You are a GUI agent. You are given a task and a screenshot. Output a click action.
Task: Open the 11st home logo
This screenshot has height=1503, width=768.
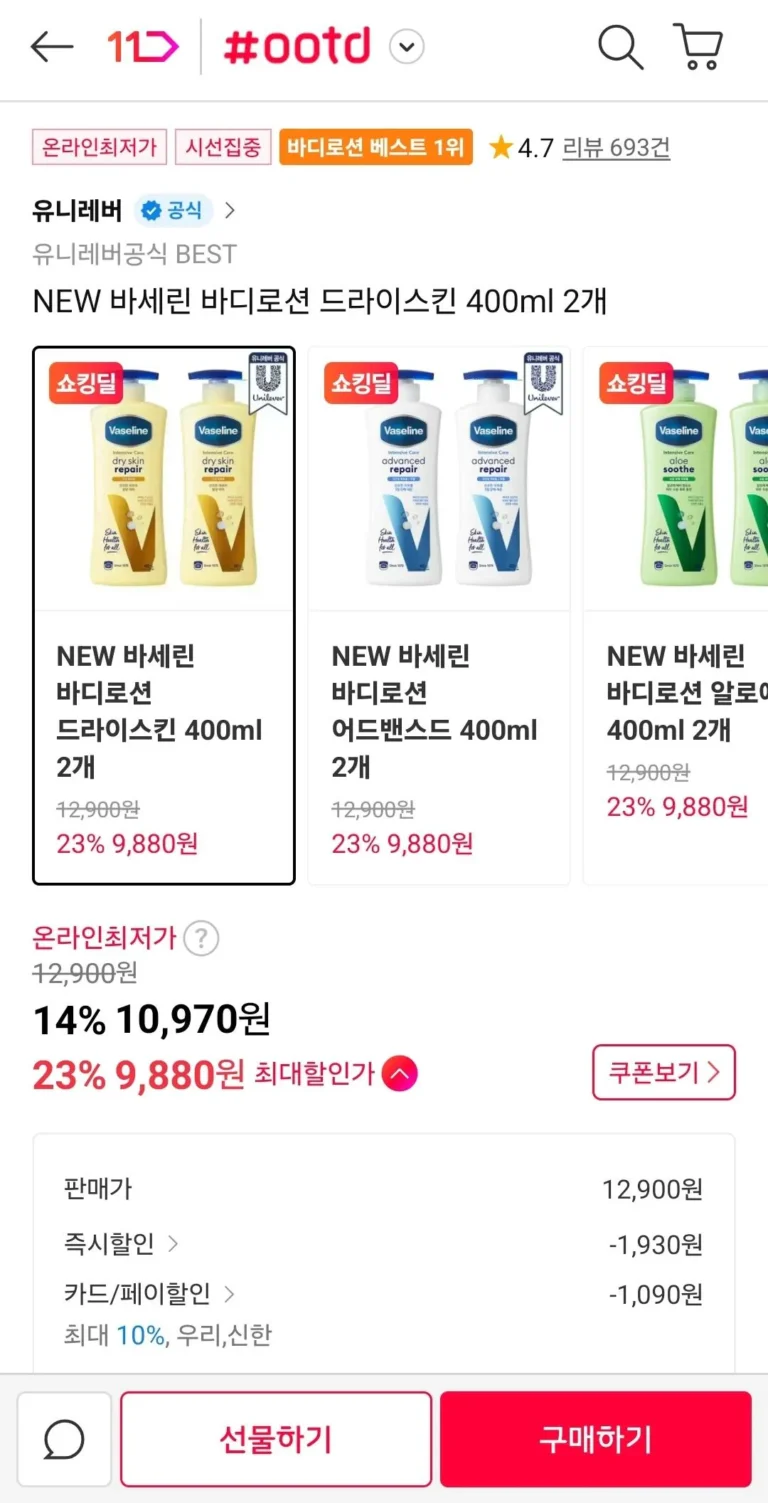point(142,47)
